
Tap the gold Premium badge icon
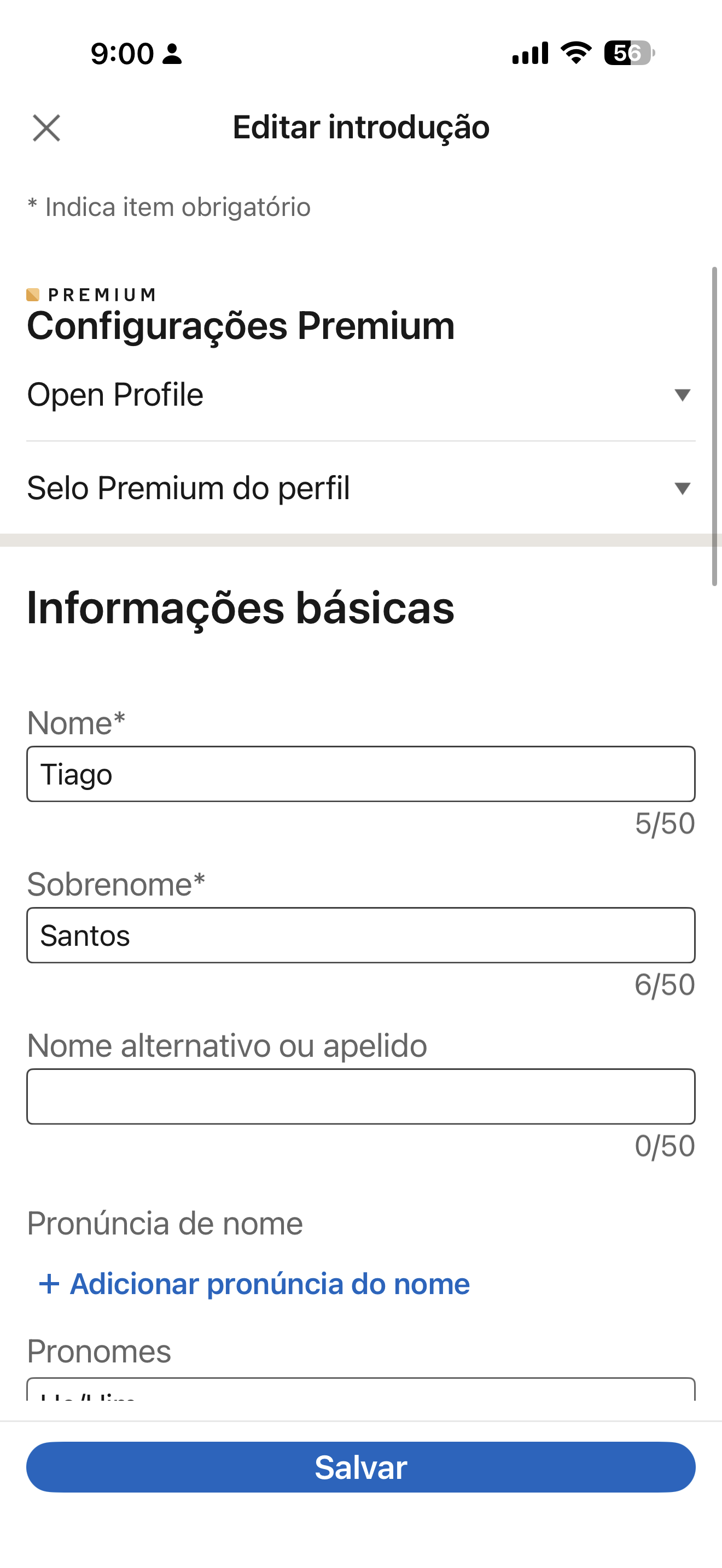click(x=32, y=295)
